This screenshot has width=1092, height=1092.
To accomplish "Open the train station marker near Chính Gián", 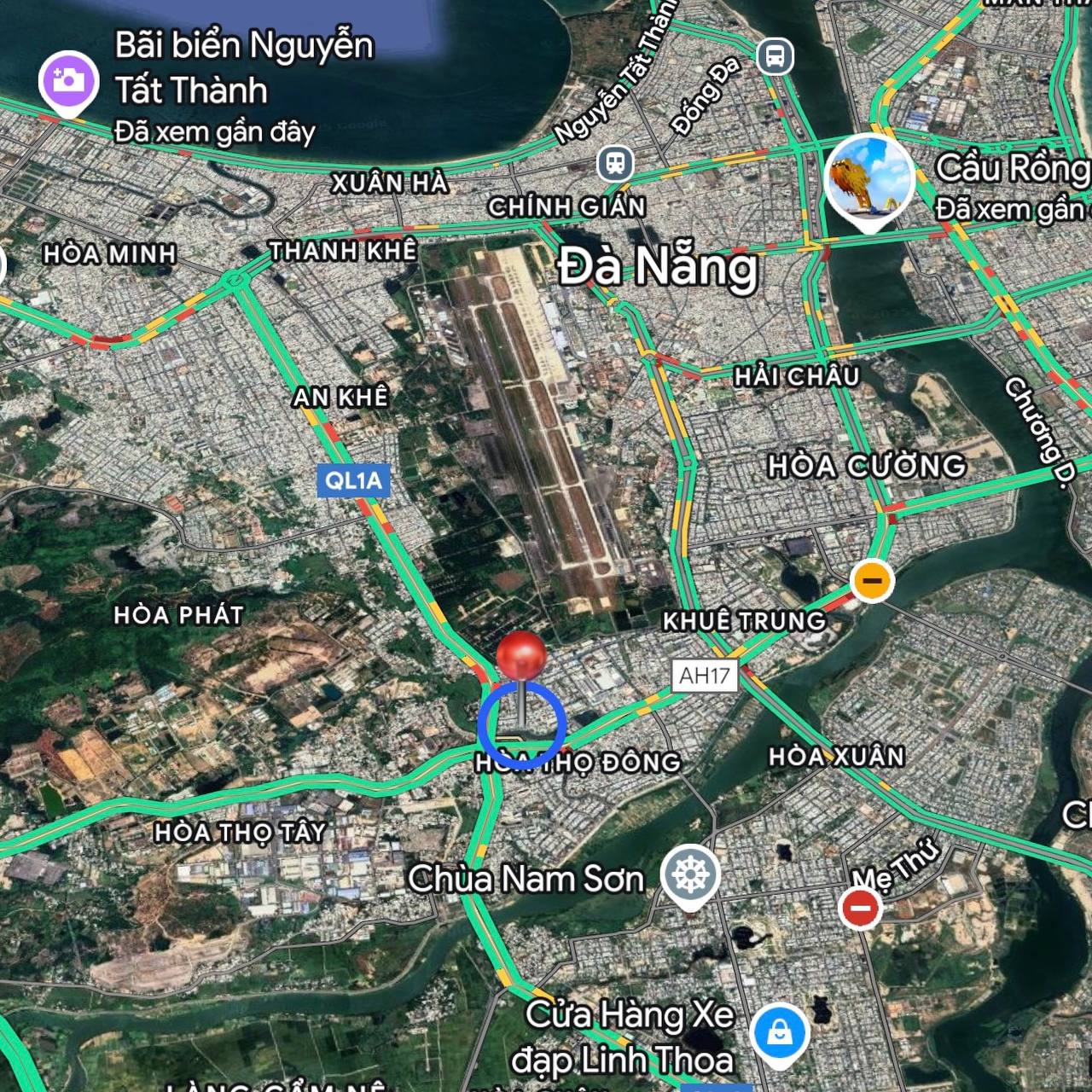I will (x=615, y=162).
